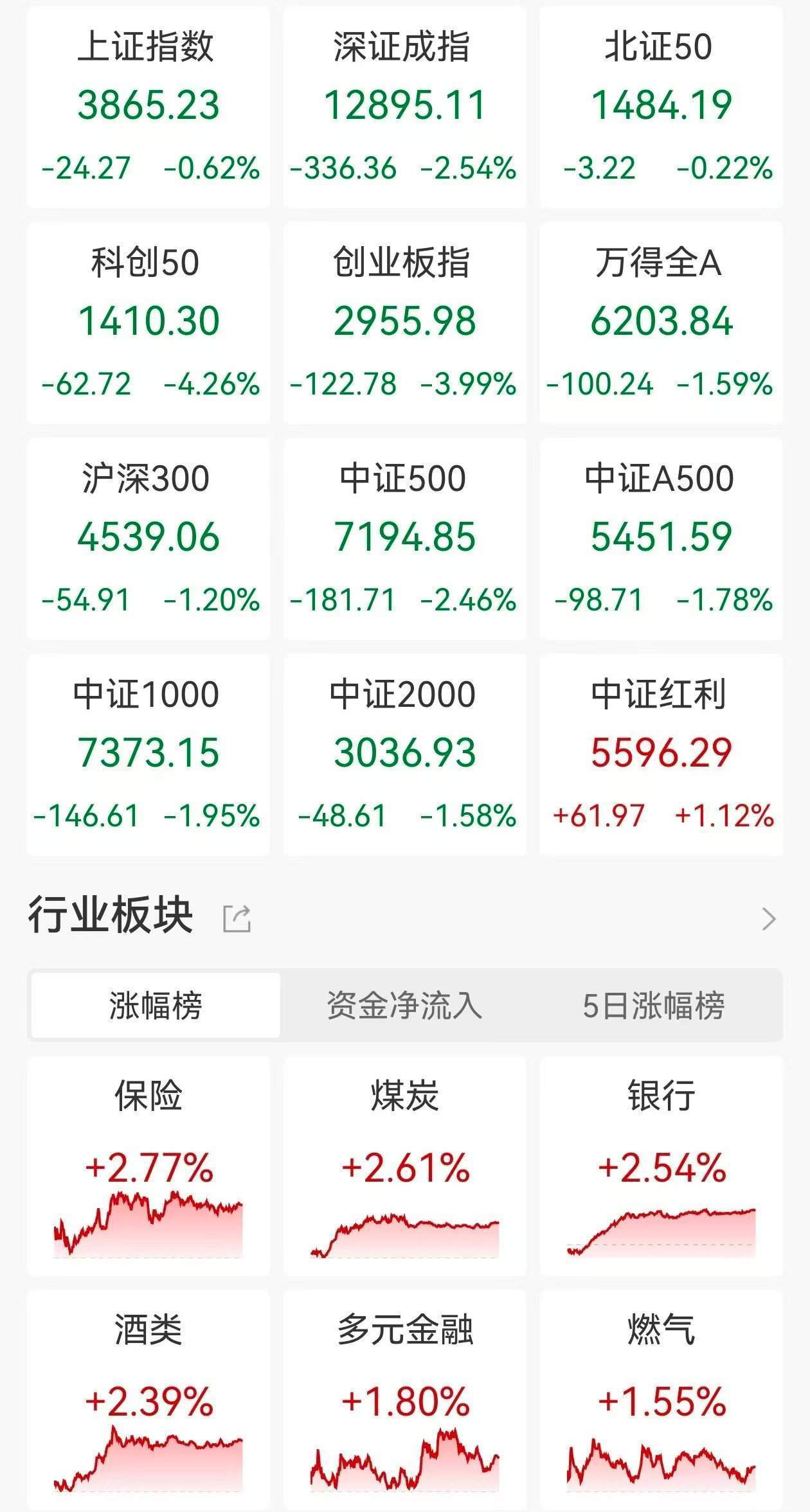Tap the 多元金融 sector card
Image resolution: width=810 pixels, height=1512 pixels.
pos(404,1401)
